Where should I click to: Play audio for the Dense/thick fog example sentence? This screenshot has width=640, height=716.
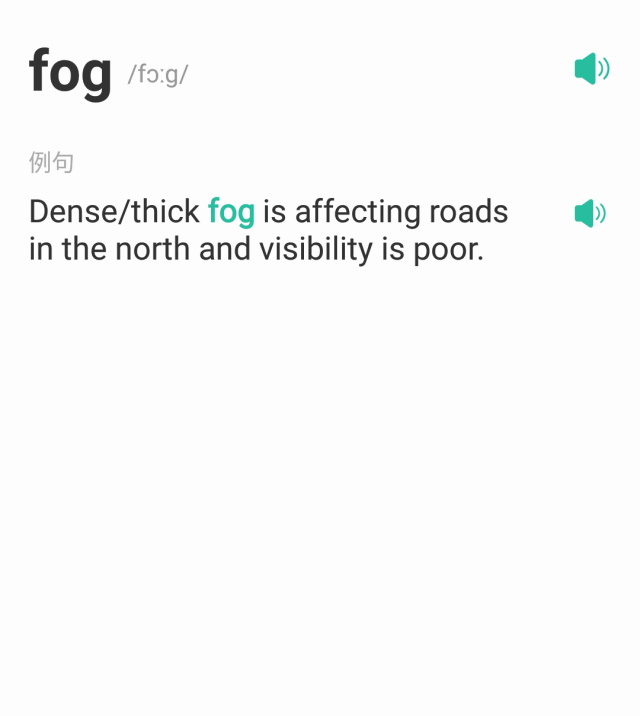pyautogui.click(x=590, y=213)
